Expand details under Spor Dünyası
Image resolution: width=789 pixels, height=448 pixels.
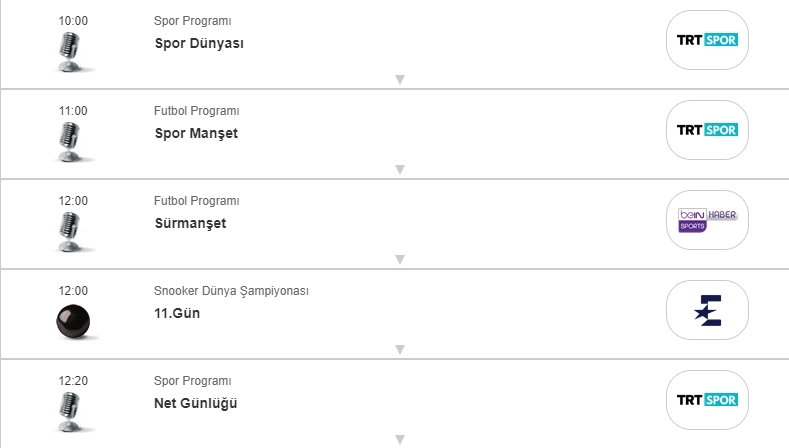point(399,79)
